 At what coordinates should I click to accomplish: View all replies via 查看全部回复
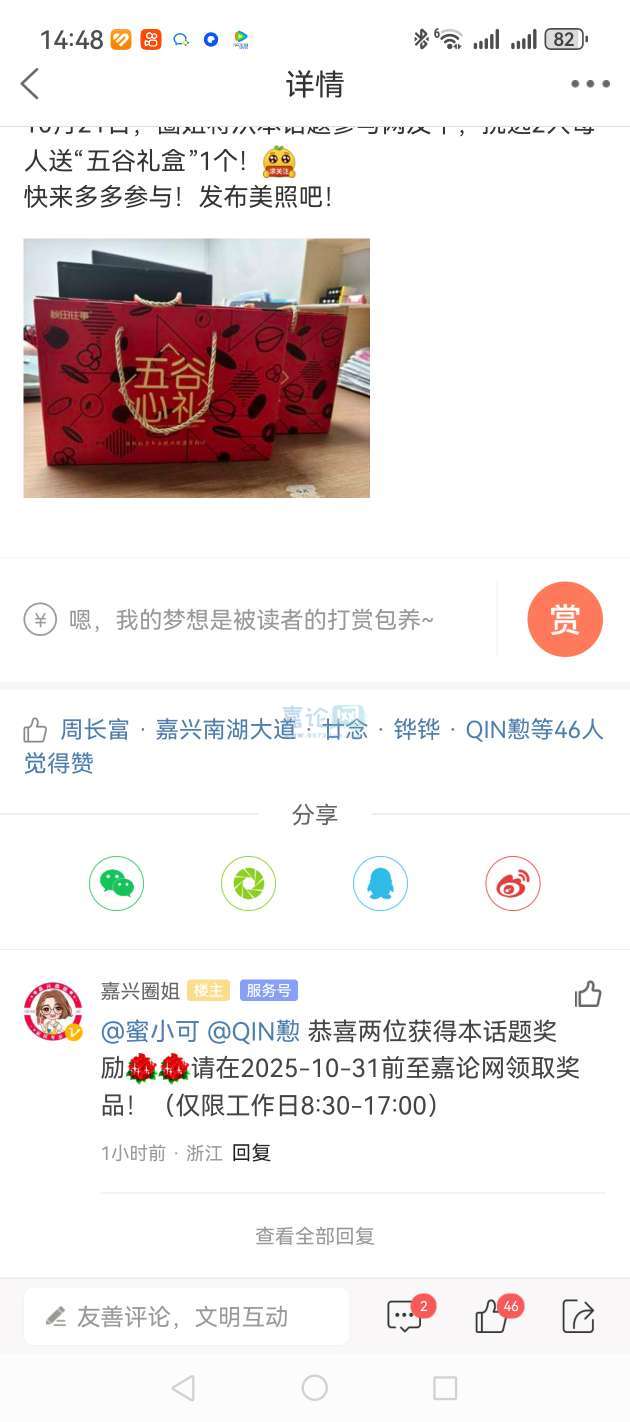[x=315, y=1236]
